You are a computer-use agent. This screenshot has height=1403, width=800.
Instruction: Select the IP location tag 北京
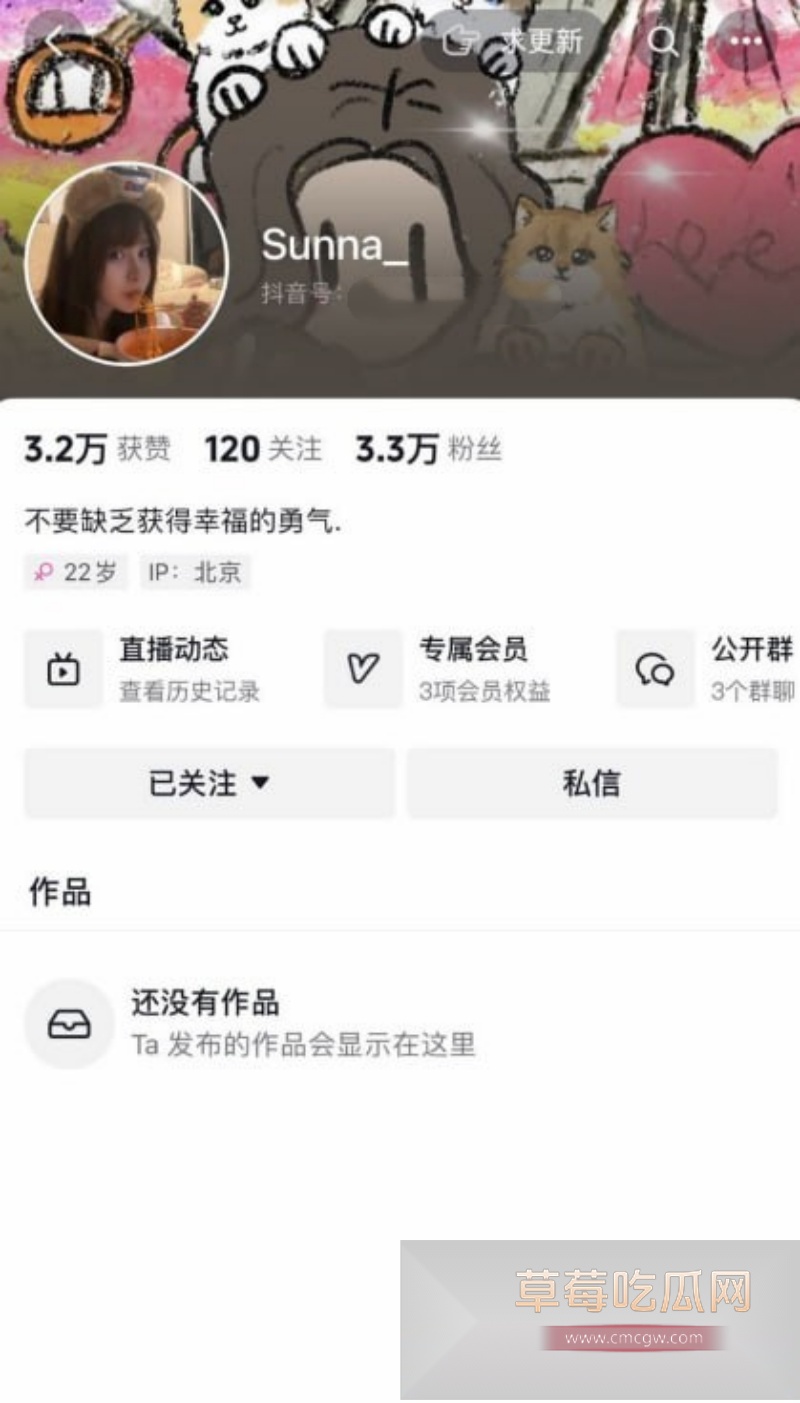(195, 572)
